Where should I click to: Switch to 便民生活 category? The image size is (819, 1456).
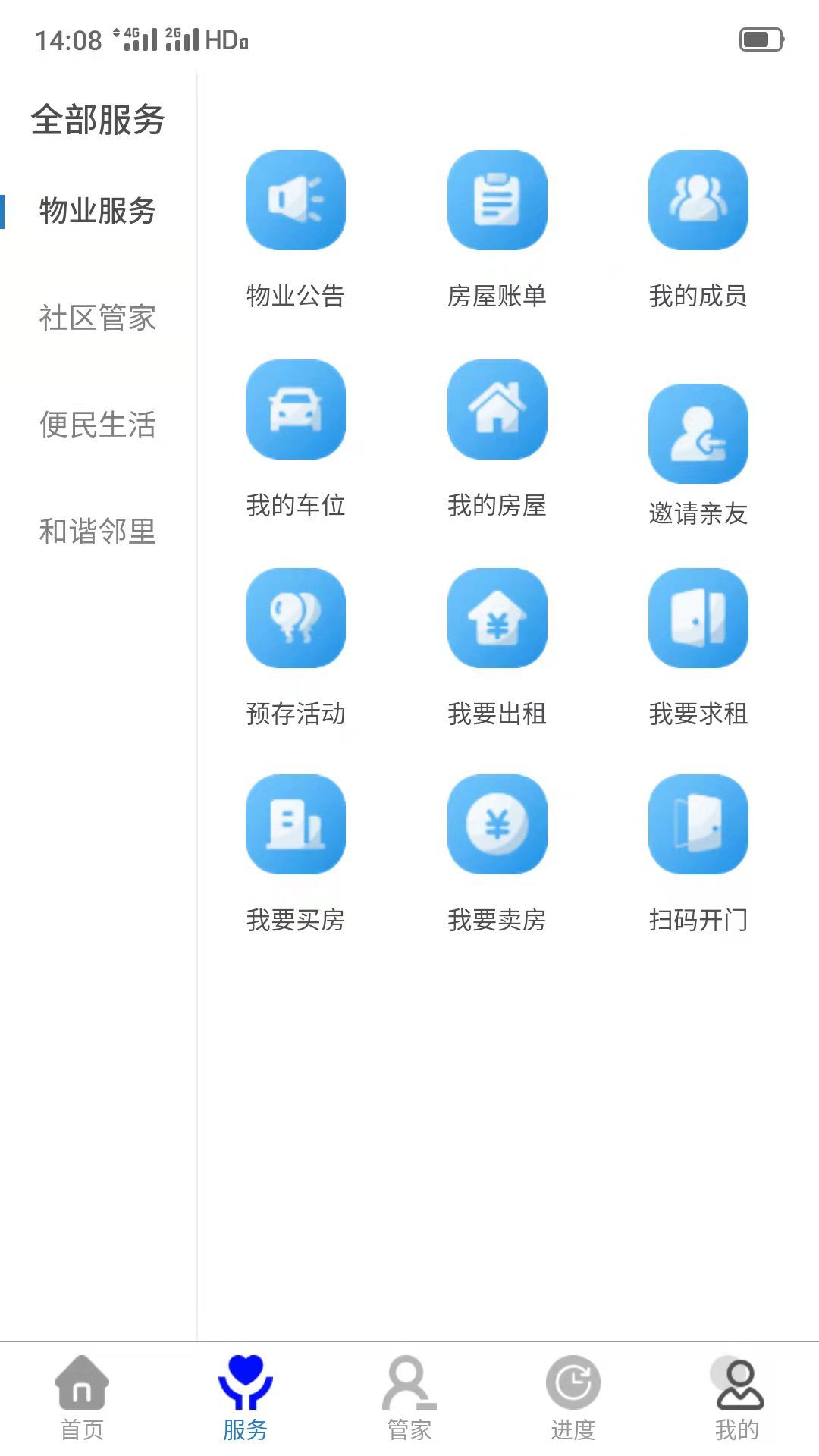click(x=98, y=425)
